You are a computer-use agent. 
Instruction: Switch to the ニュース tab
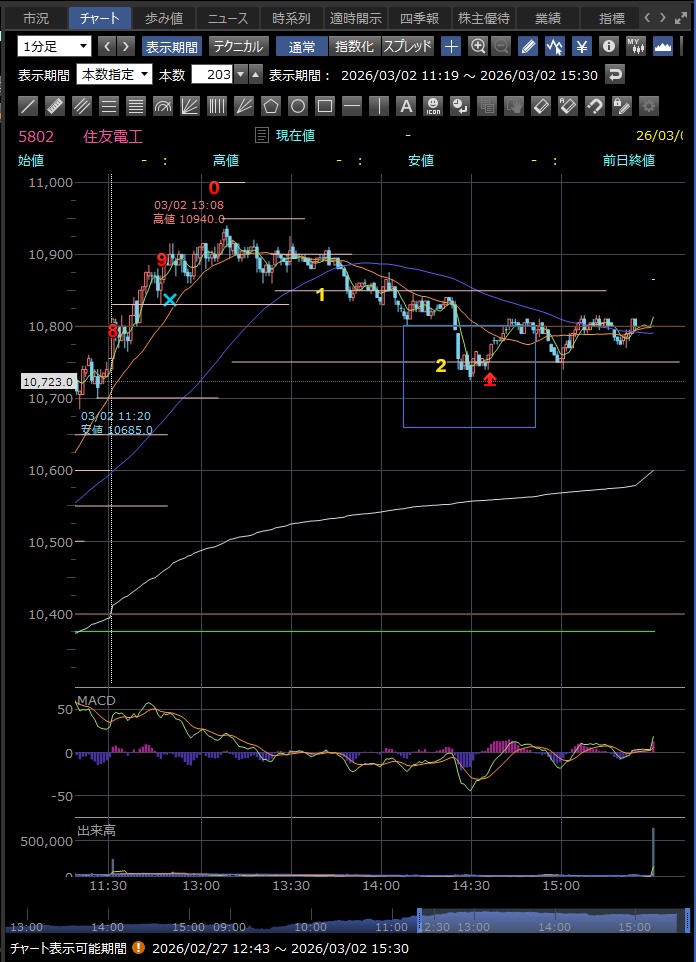coord(227,18)
